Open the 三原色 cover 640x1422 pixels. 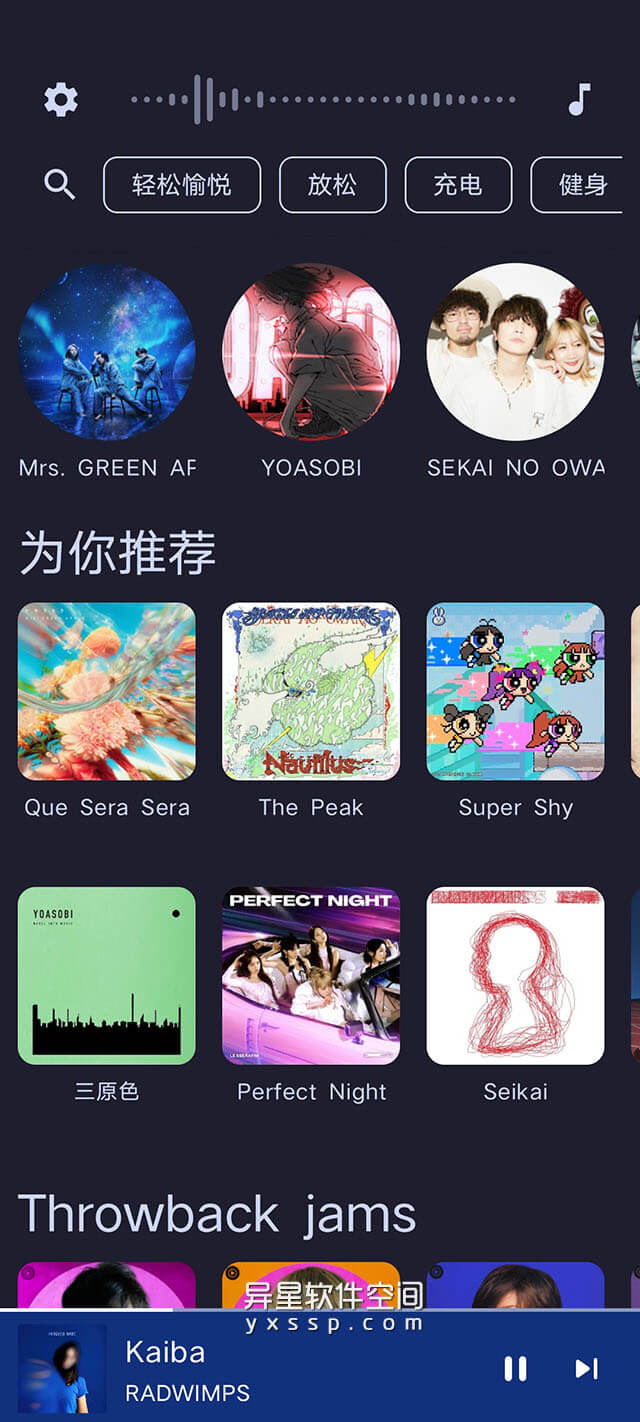coord(107,975)
